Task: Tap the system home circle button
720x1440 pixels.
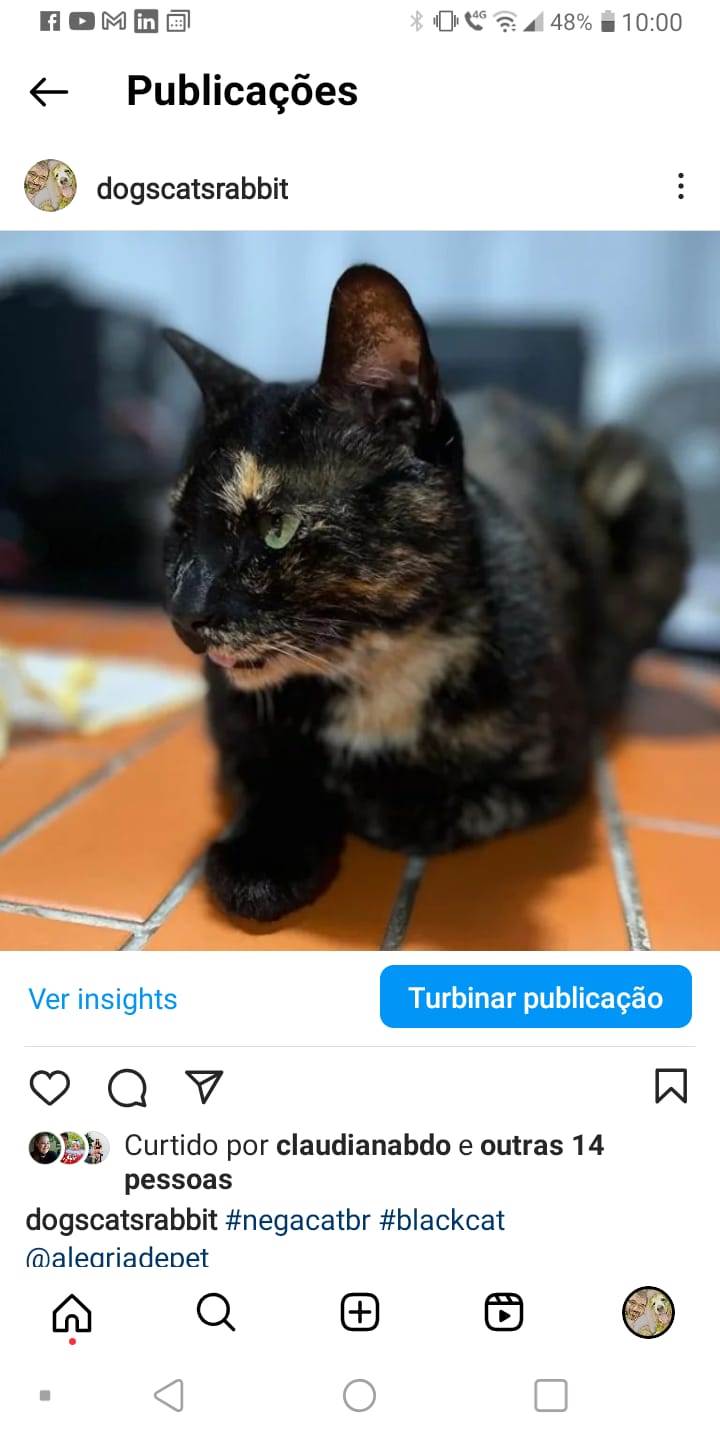Action: click(359, 1395)
